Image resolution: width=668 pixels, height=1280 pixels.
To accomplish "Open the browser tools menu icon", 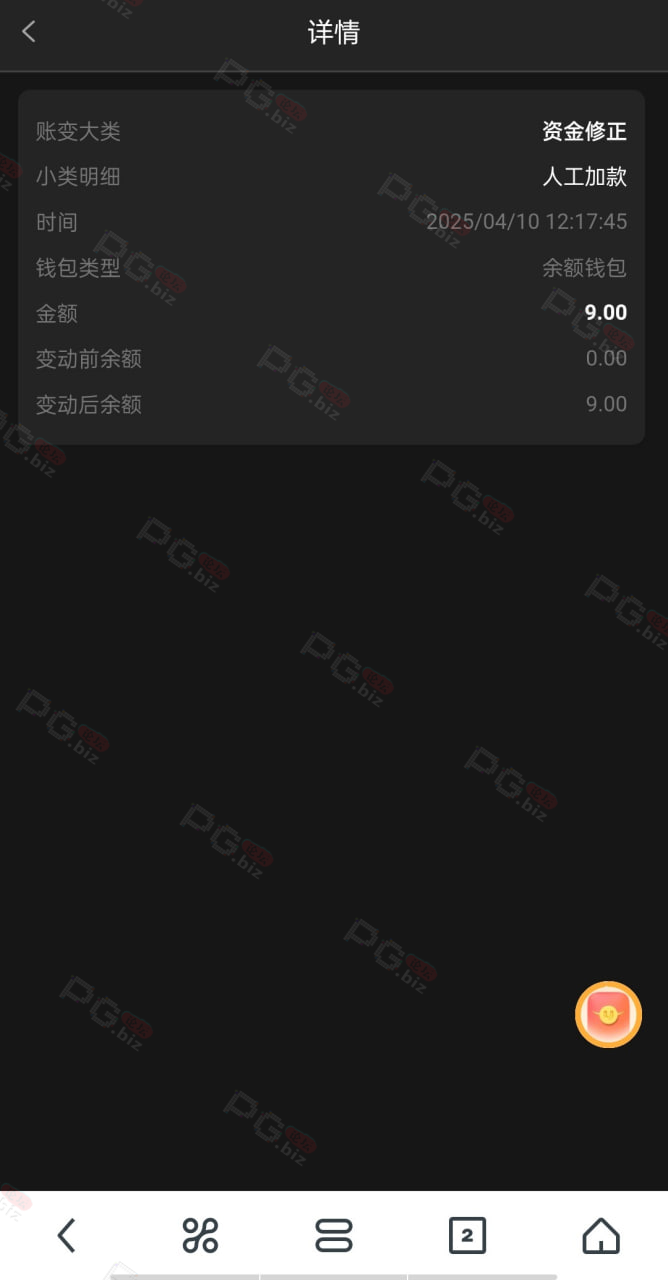I will click(200, 1235).
